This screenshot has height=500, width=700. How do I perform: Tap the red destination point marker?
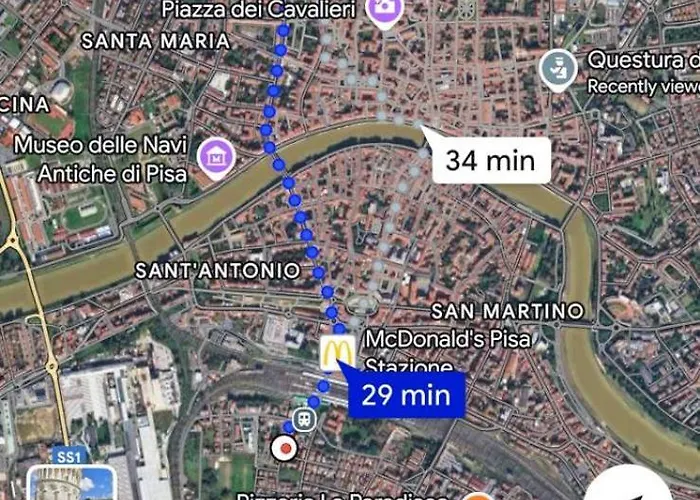[287, 448]
